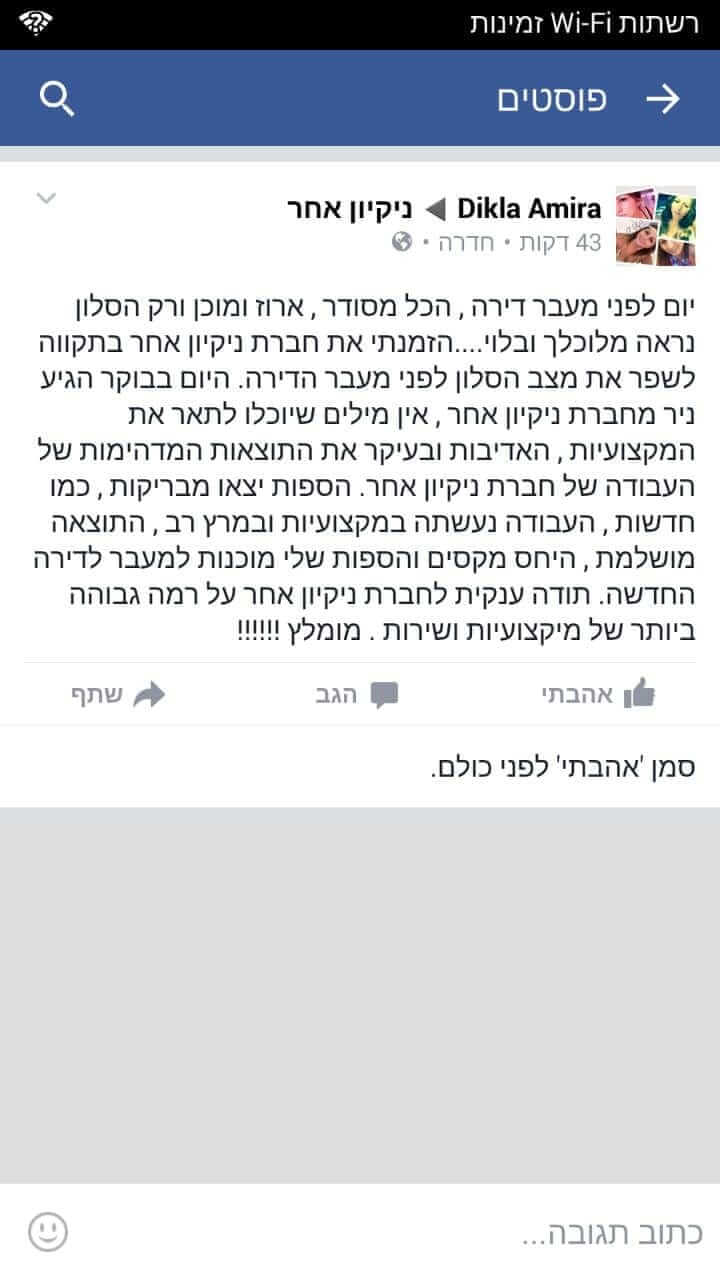Share the post using the share arrow icon
Image resolution: width=720 pixels, height=1280 pixels.
[150, 692]
